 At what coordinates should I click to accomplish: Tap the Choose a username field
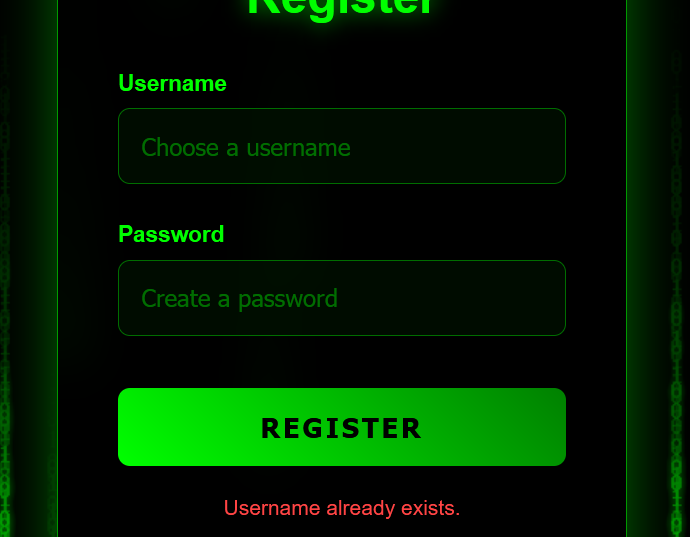(x=341, y=146)
